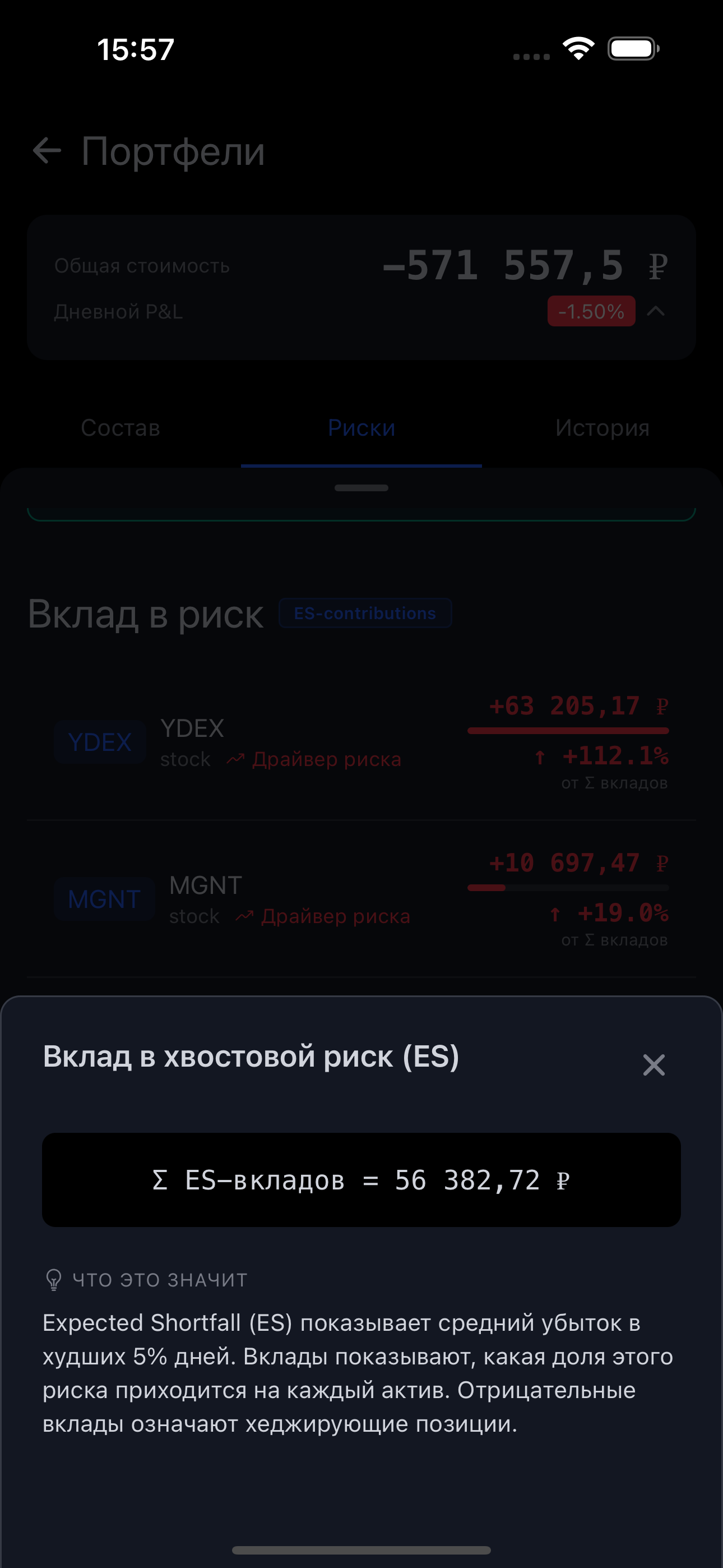Switch to the Состав tab

click(121, 428)
